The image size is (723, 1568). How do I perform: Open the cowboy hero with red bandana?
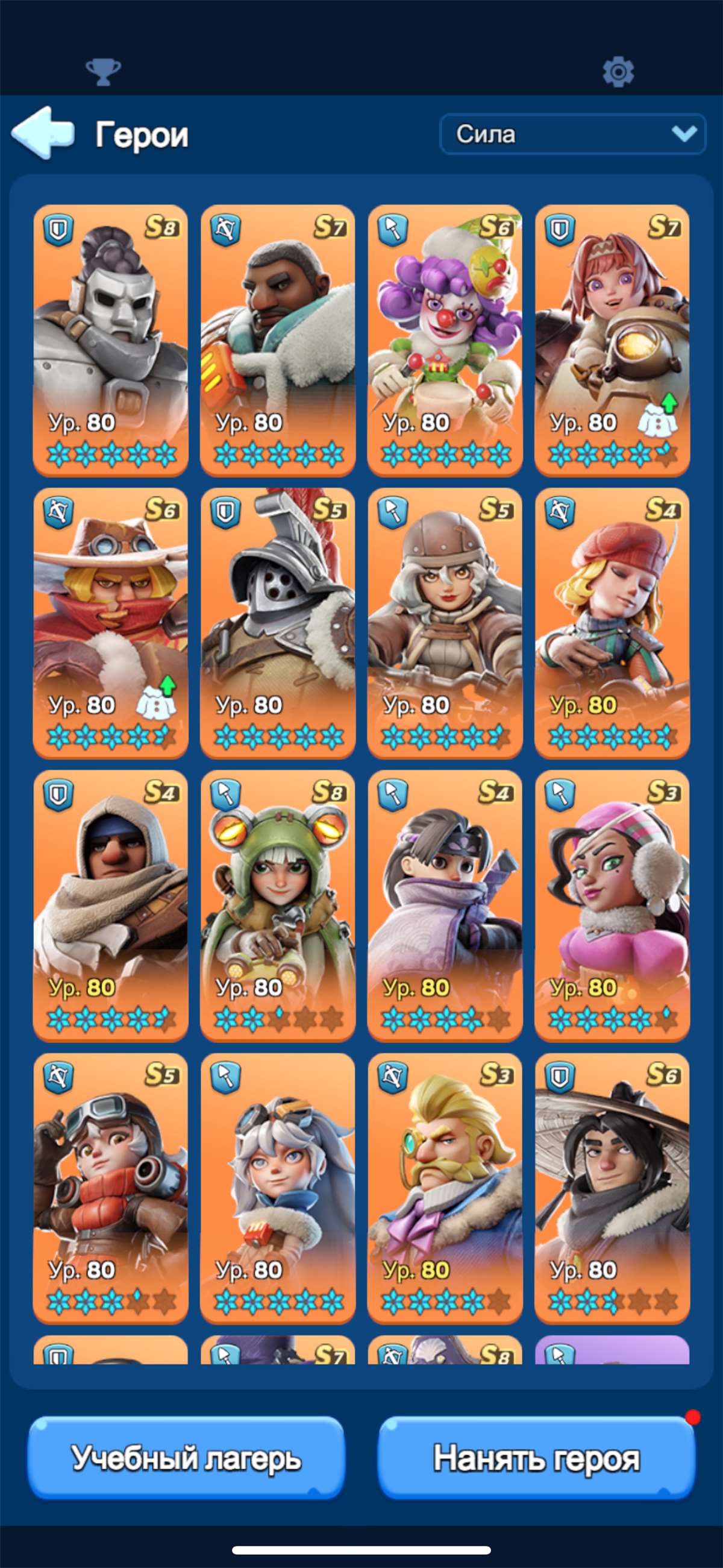111,622
